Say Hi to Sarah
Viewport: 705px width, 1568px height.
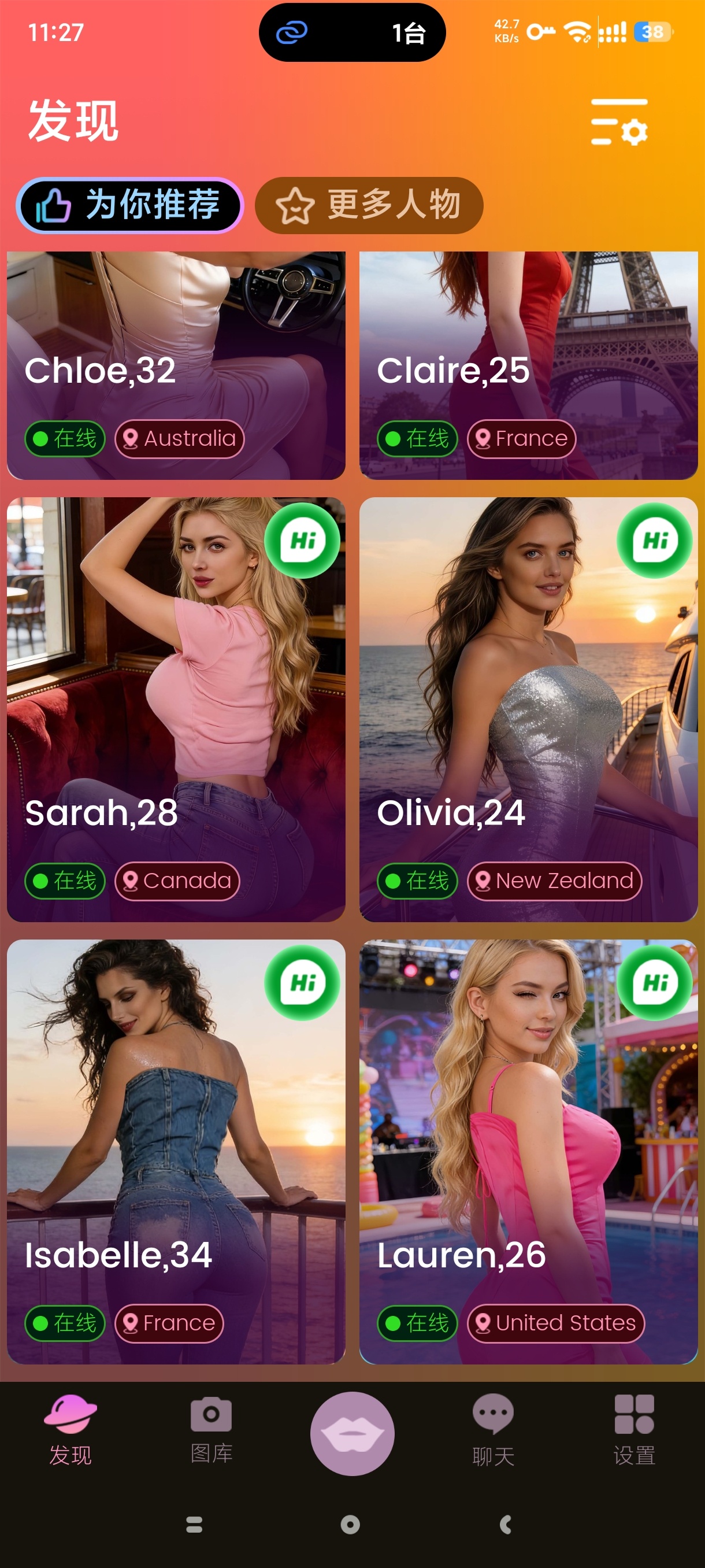[302, 541]
